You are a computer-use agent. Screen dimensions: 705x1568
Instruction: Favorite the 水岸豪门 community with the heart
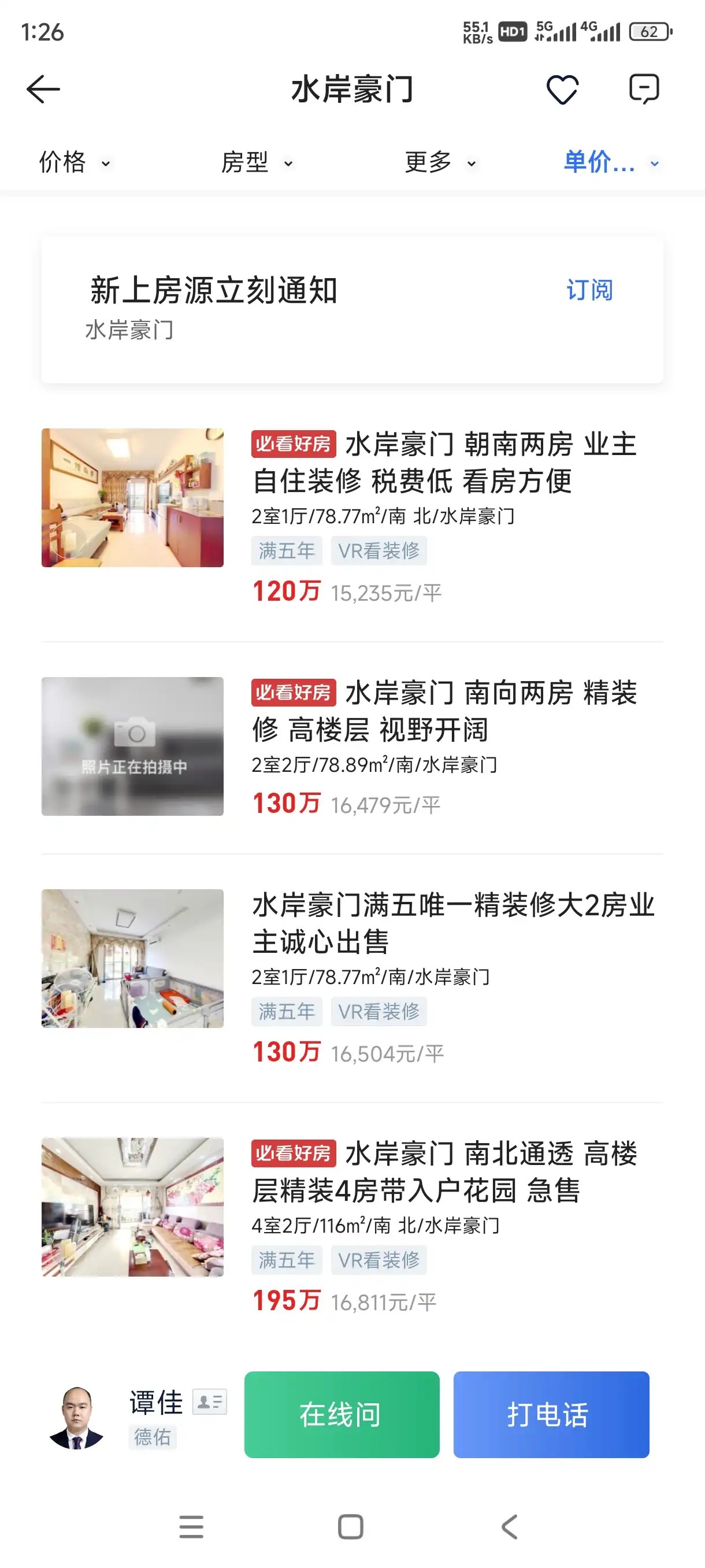[562, 90]
